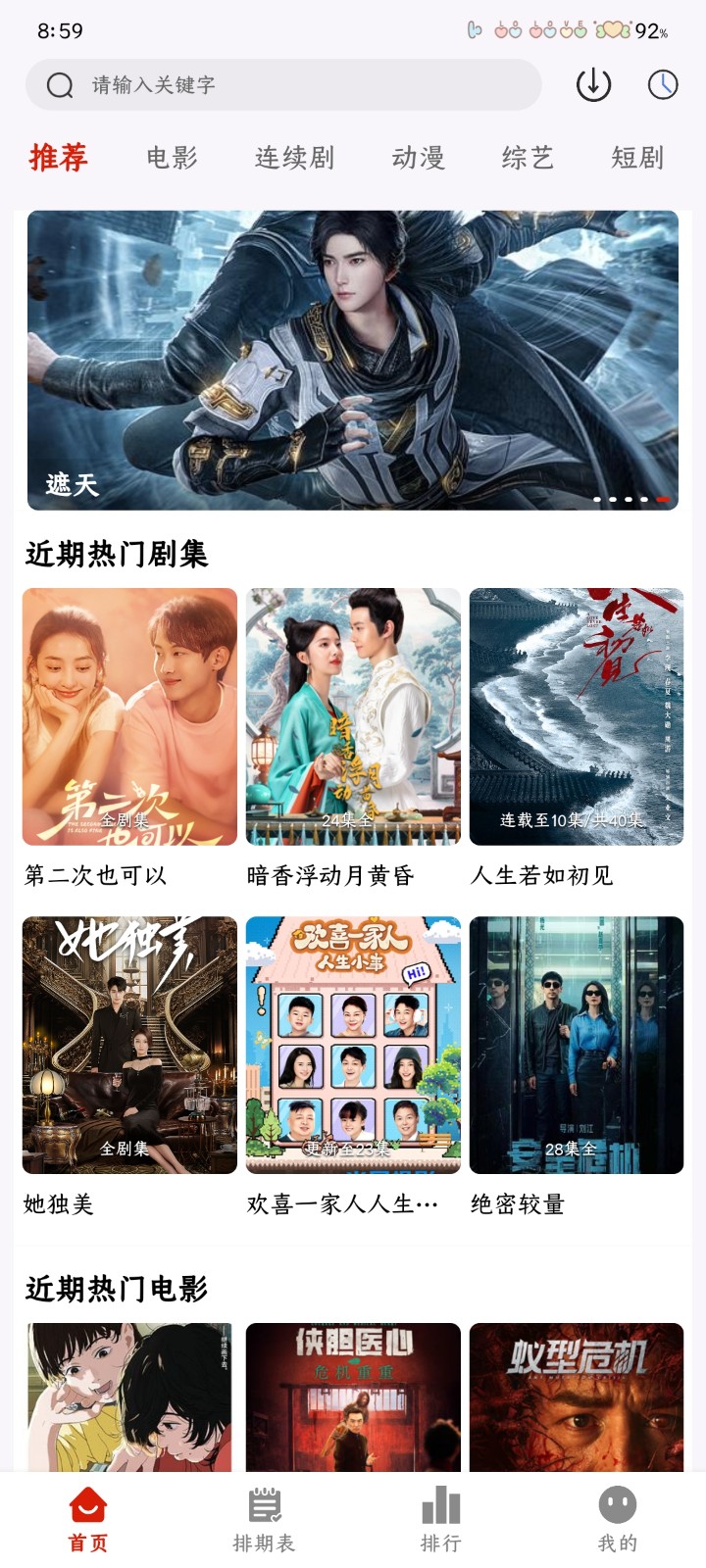Switch to the 短剧 tab
This screenshot has width=706, height=1568.
click(x=637, y=158)
